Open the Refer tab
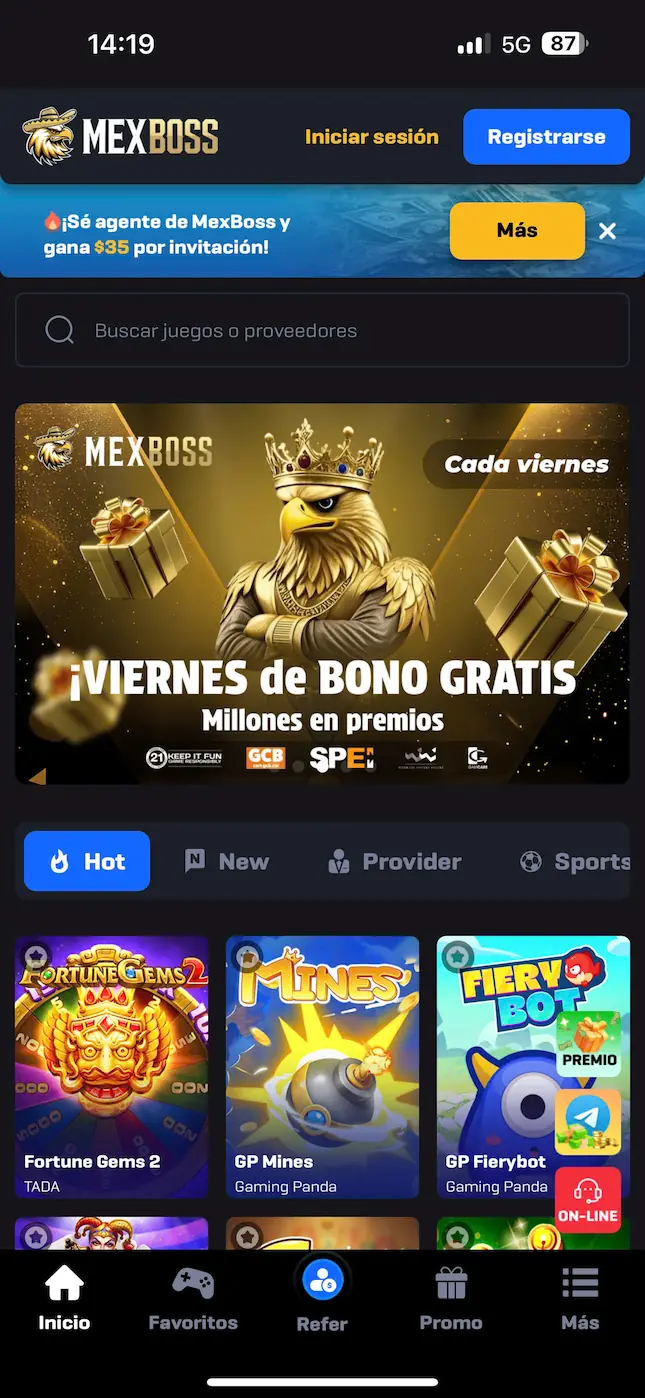 pyautogui.click(x=322, y=1298)
